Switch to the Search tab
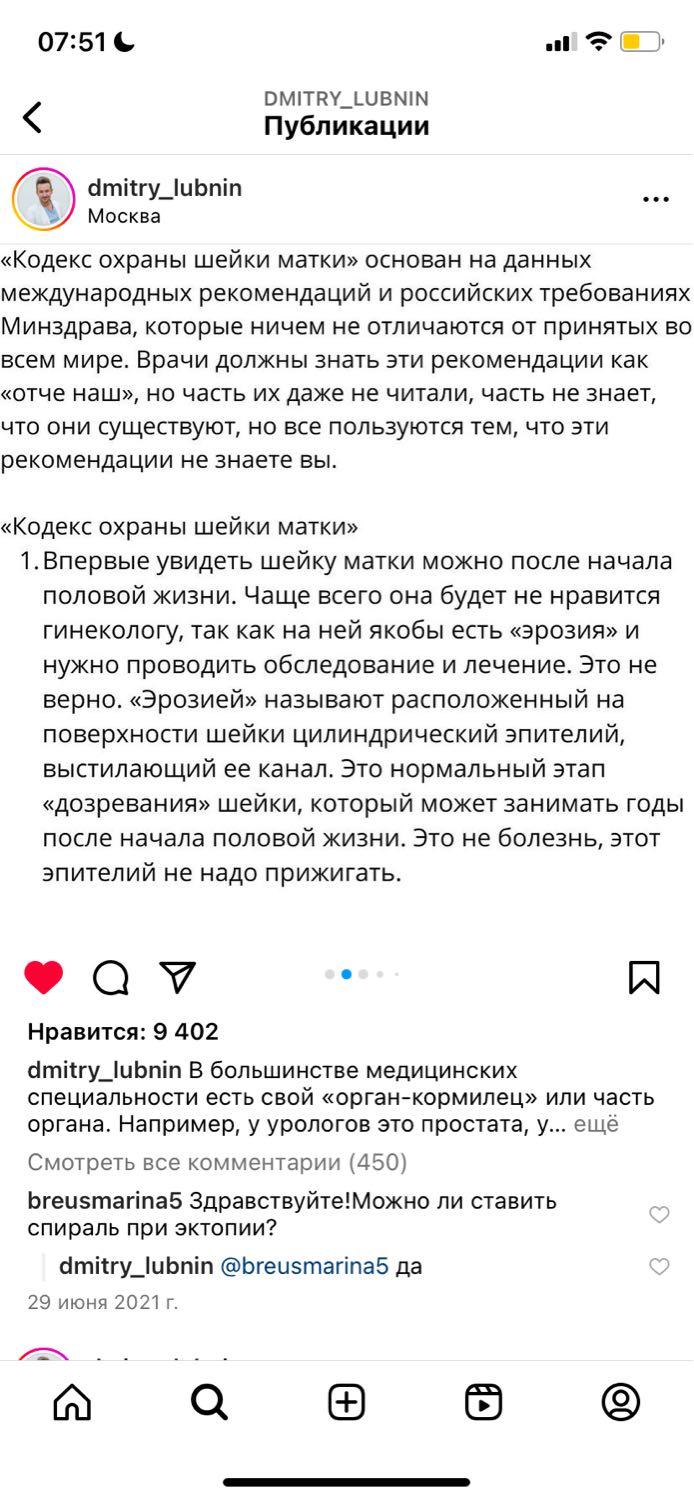Viewport: 694px width, 1500px height. point(209,1403)
